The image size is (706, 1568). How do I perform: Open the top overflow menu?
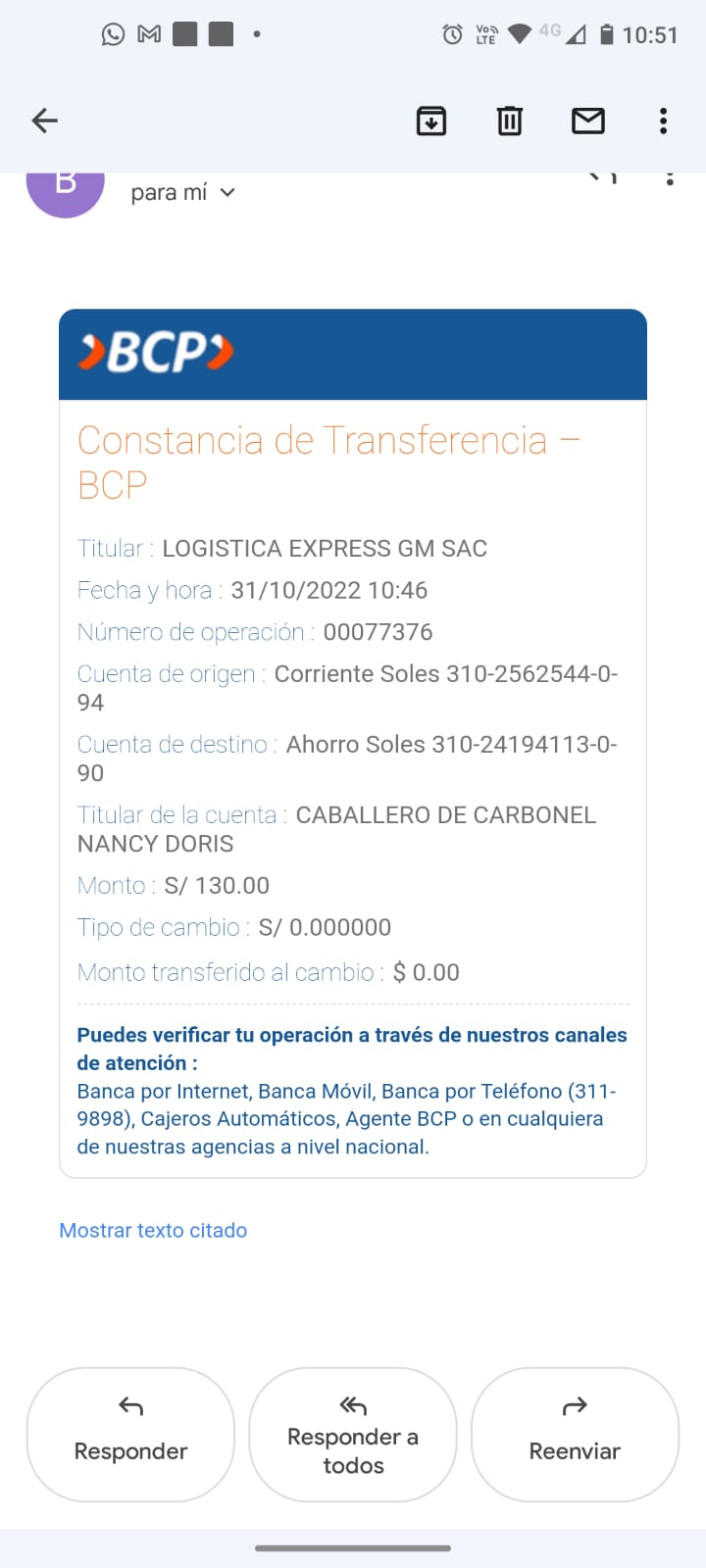tap(664, 121)
